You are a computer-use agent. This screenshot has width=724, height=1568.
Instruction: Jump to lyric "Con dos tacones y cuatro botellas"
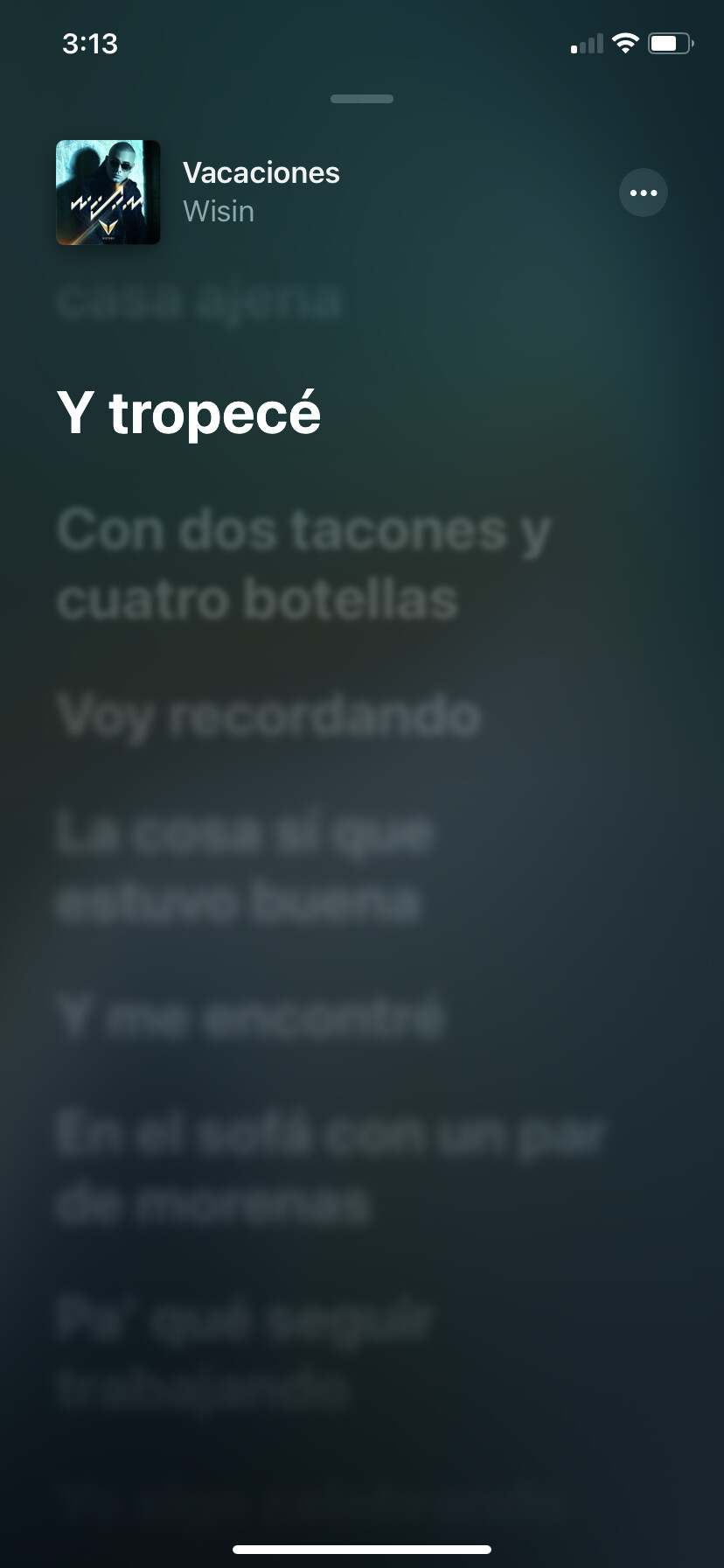(303, 564)
